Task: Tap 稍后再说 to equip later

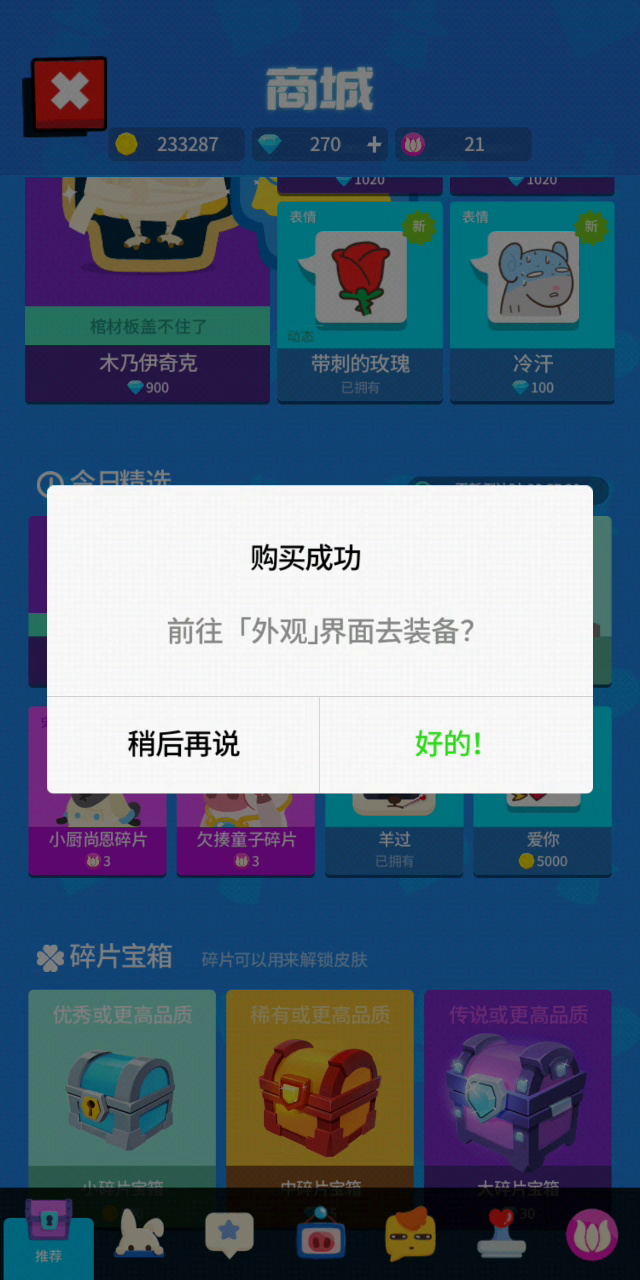Action: [183, 744]
